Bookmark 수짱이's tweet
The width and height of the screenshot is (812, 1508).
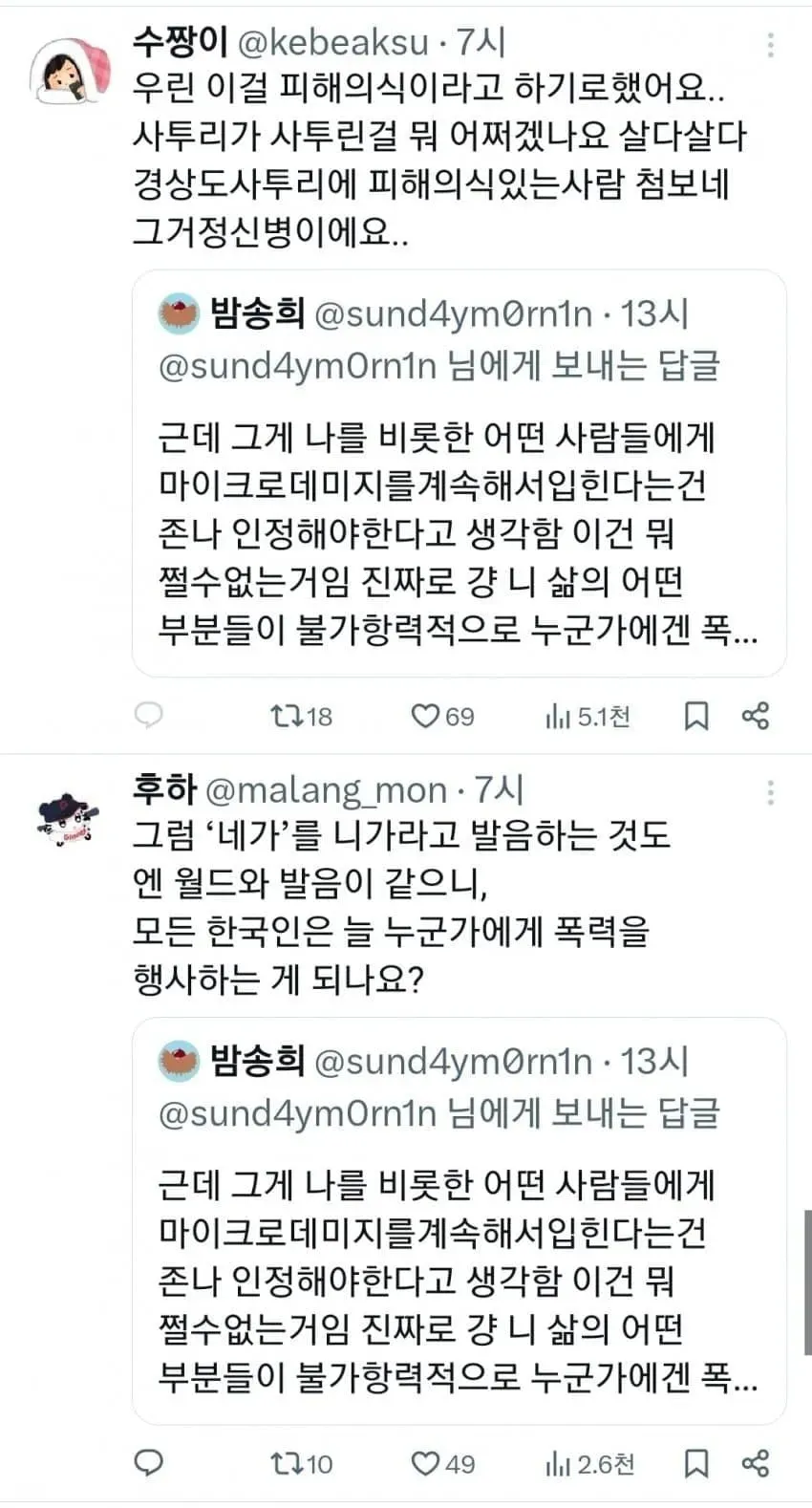696,716
